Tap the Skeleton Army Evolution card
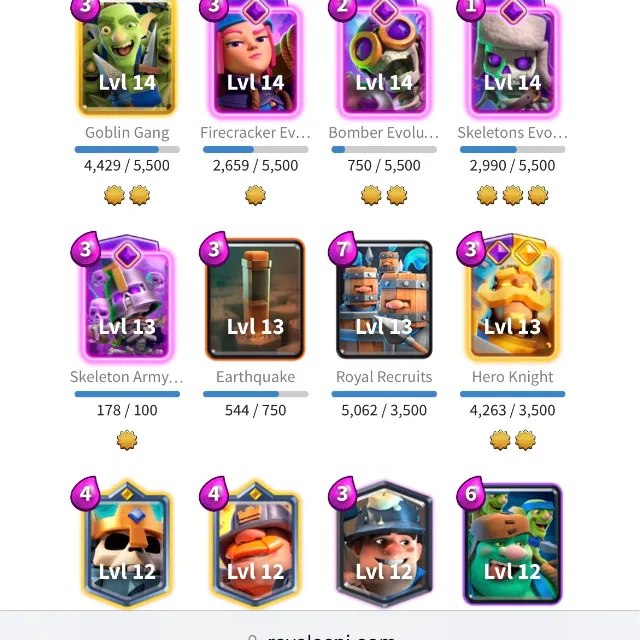The image size is (640, 640). 127,300
